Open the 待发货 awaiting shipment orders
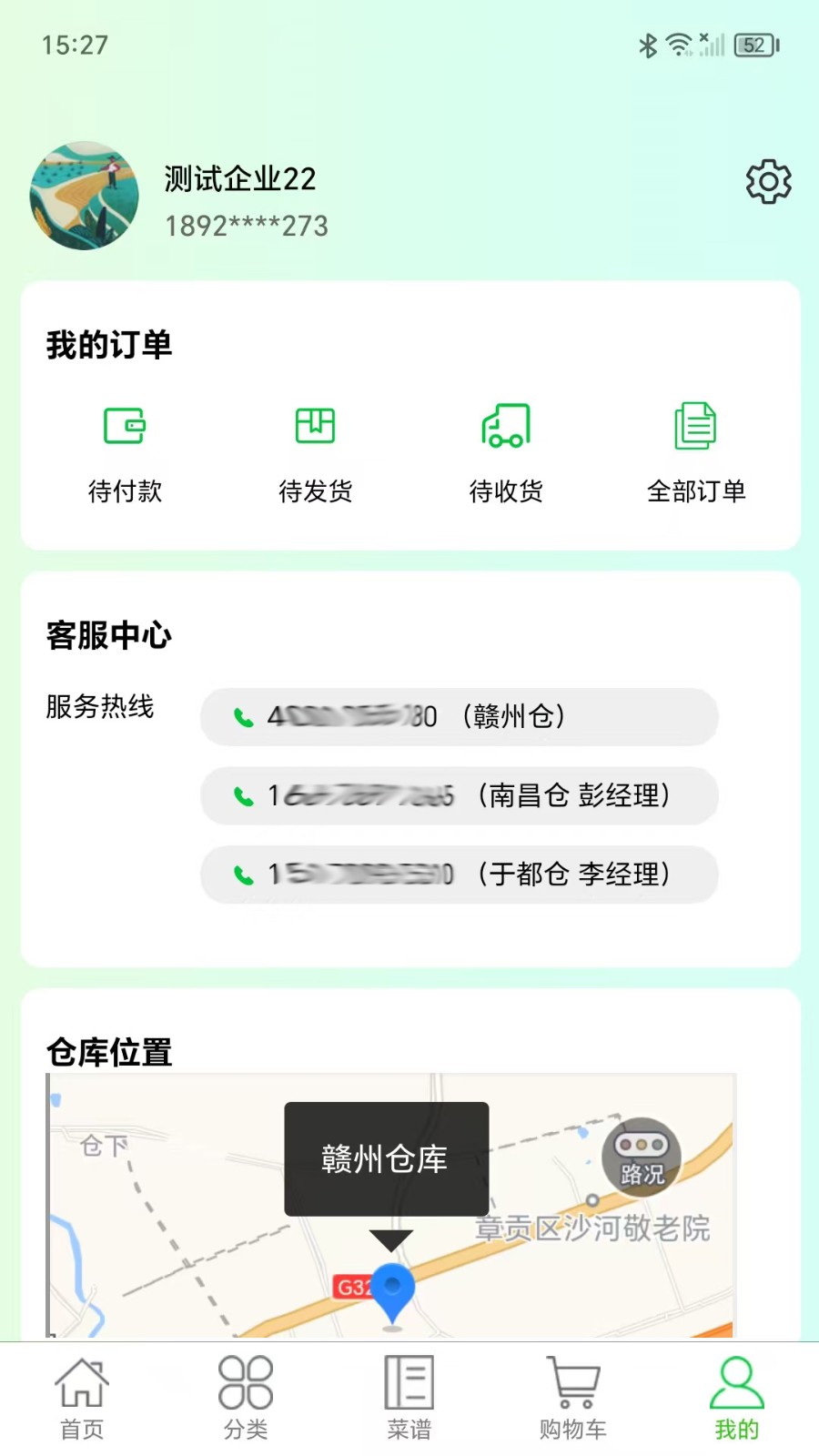The height and width of the screenshot is (1456, 819). [315, 452]
